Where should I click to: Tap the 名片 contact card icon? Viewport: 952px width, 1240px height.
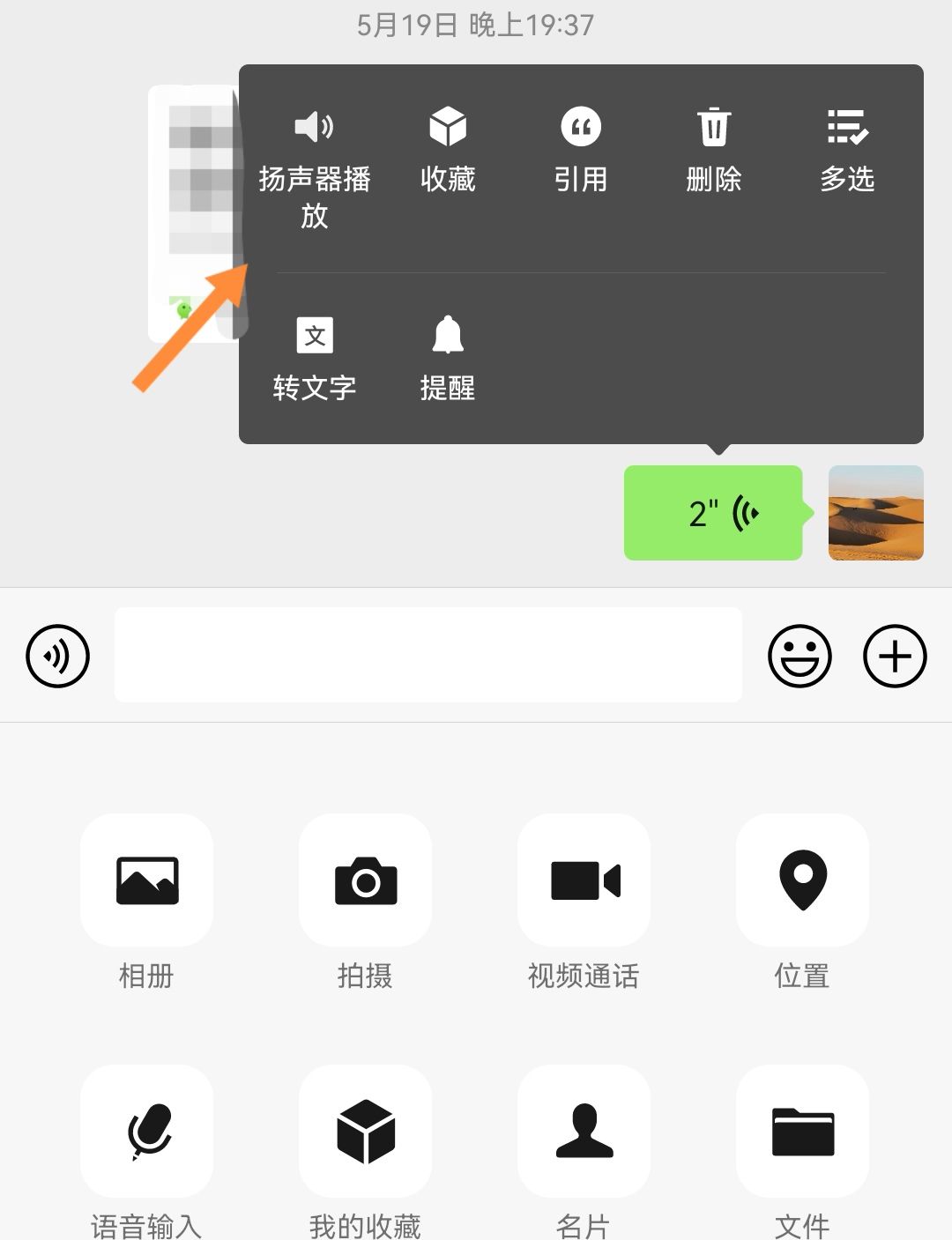tap(584, 1132)
